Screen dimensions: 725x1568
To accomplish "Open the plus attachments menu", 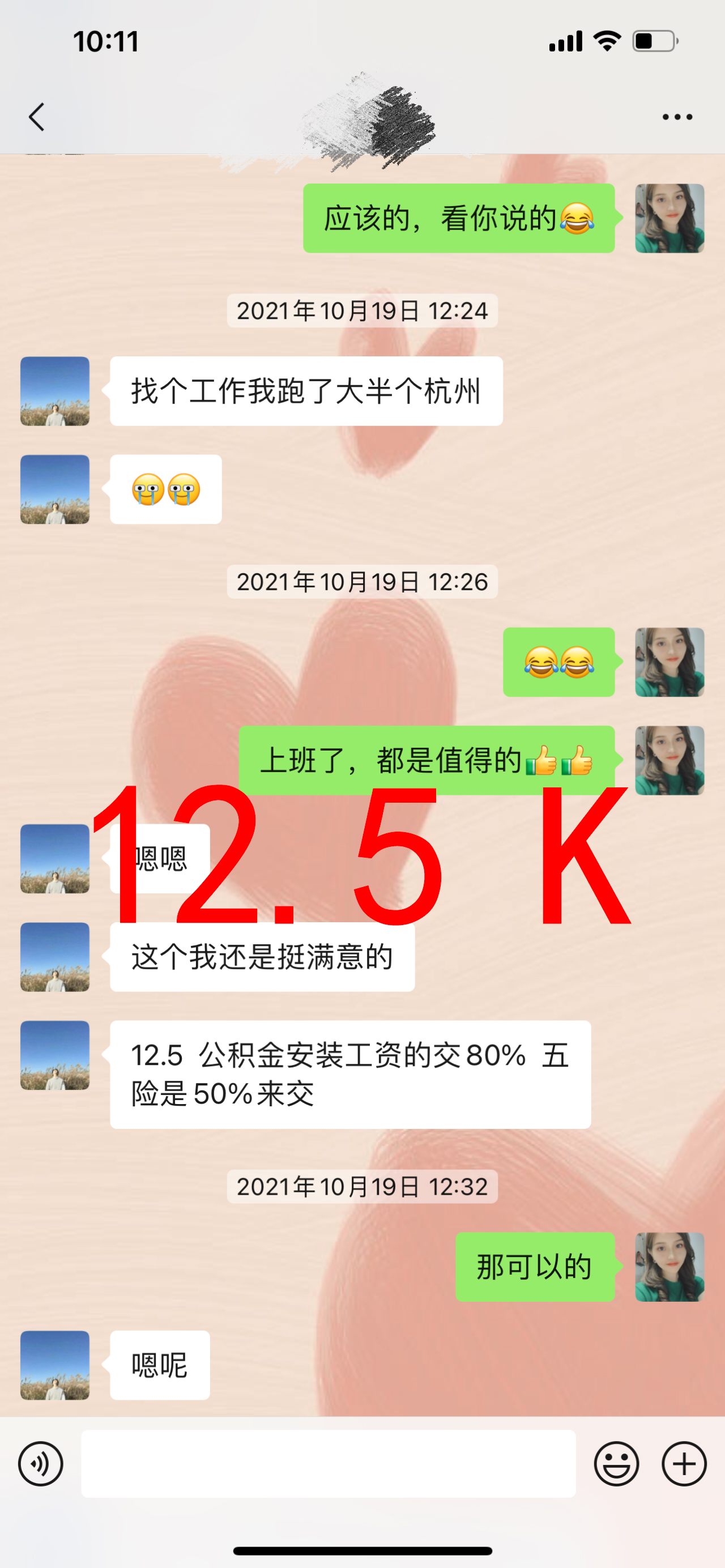I will (684, 1464).
